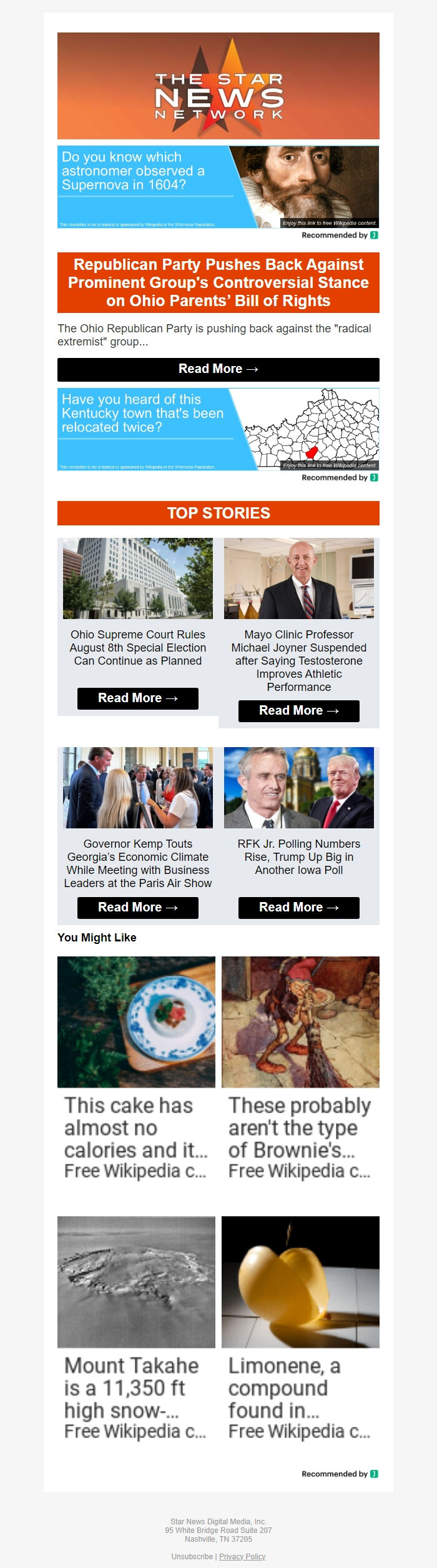Read more on the Governor Kemp Paris Air Show story

[137, 908]
